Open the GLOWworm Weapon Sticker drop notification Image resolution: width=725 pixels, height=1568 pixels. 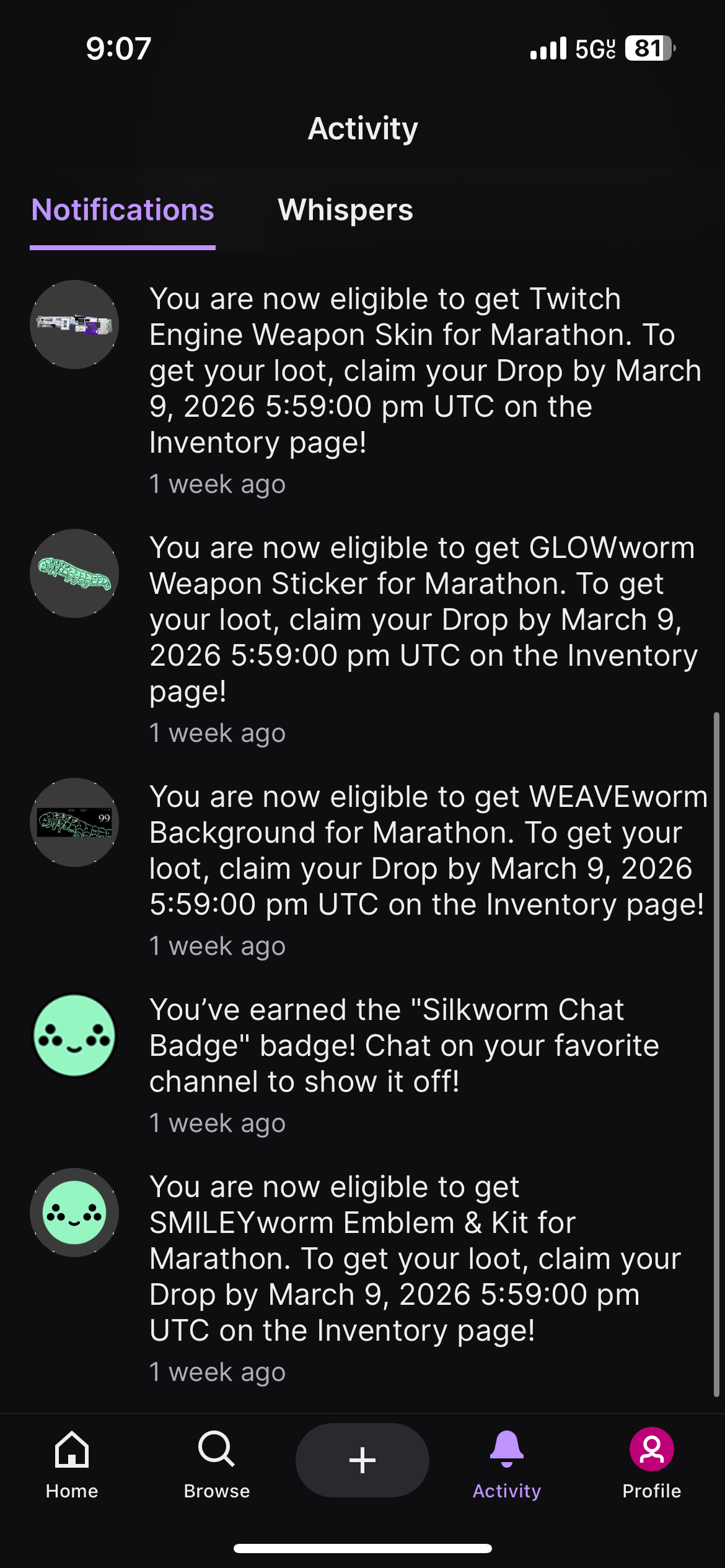(424, 619)
